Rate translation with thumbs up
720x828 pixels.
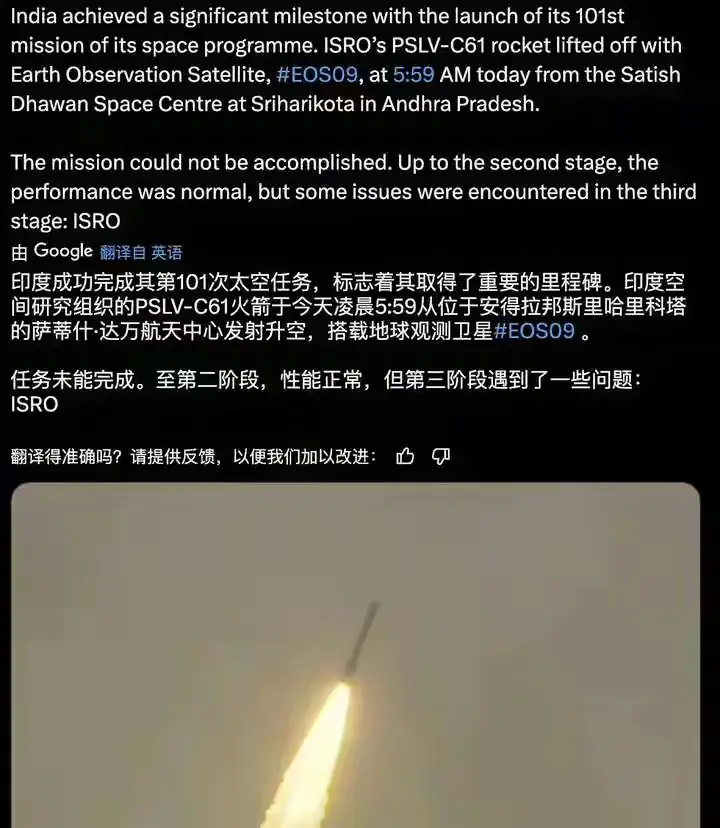(x=405, y=457)
